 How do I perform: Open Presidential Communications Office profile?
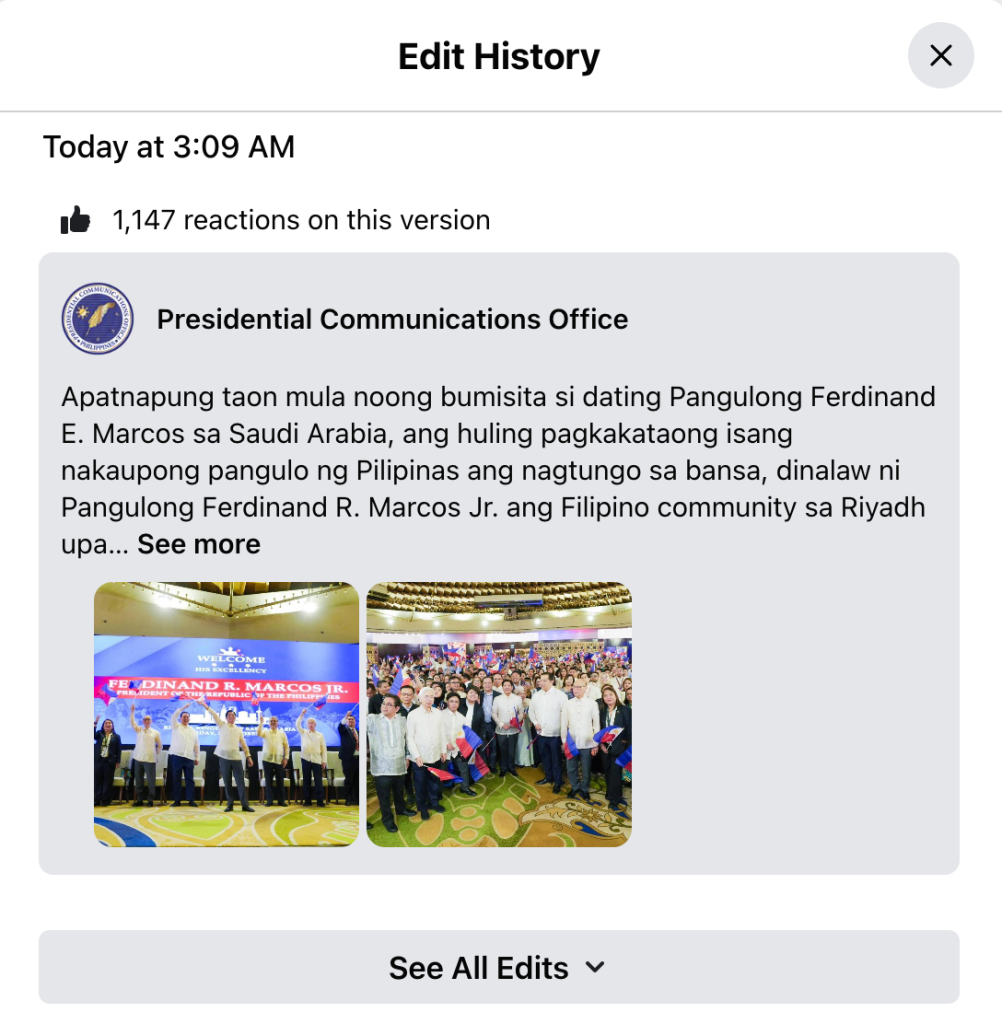[392, 319]
